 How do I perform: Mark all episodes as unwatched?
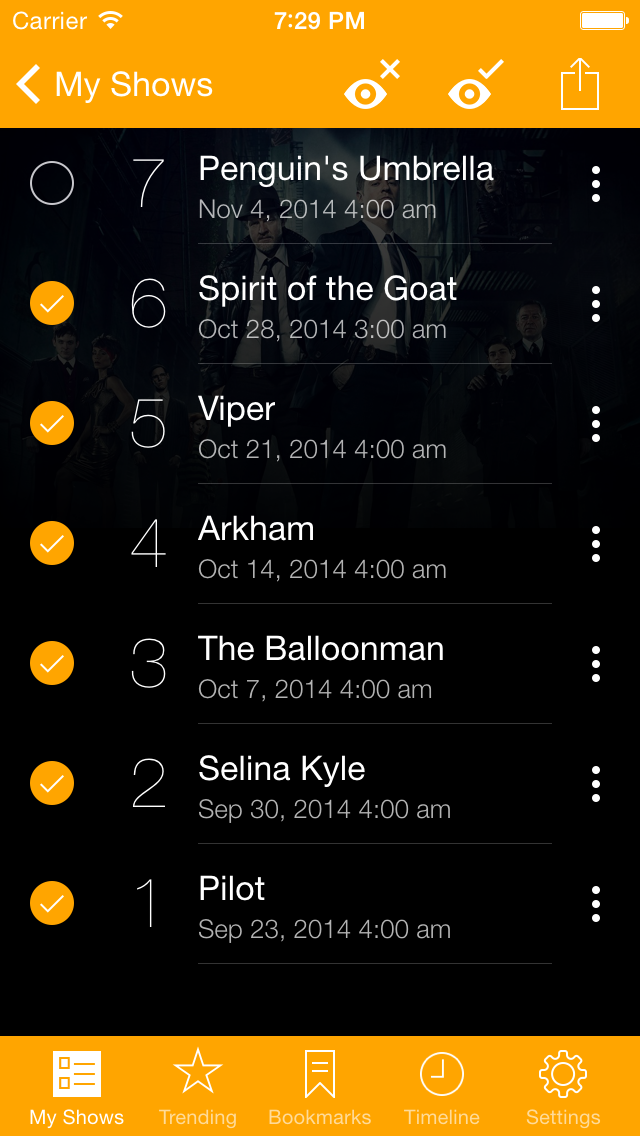point(371,85)
